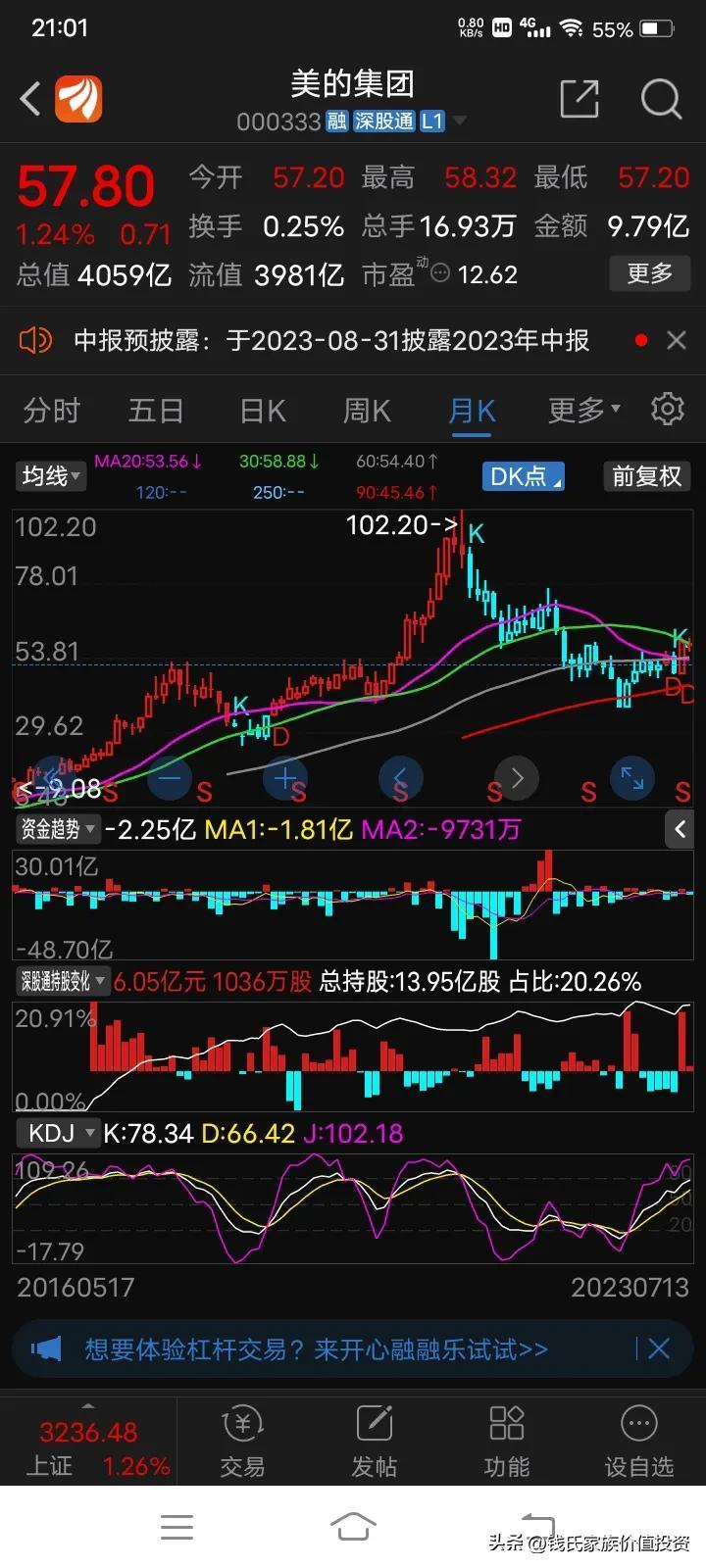The height and width of the screenshot is (1568, 706).
Task: Open the stock search icon
Action: [661, 99]
